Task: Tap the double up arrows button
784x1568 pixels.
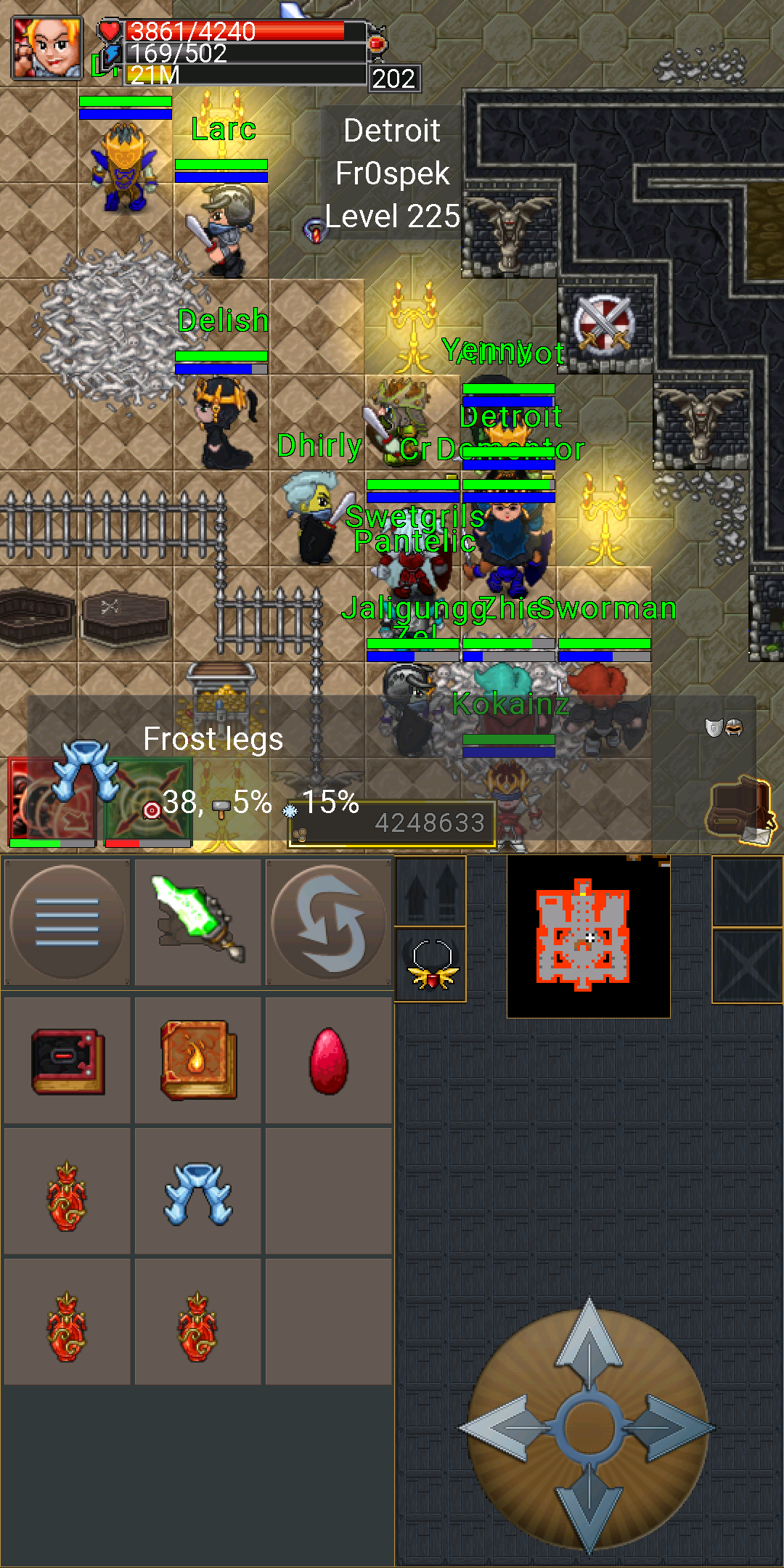Action: pyautogui.click(x=431, y=891)
